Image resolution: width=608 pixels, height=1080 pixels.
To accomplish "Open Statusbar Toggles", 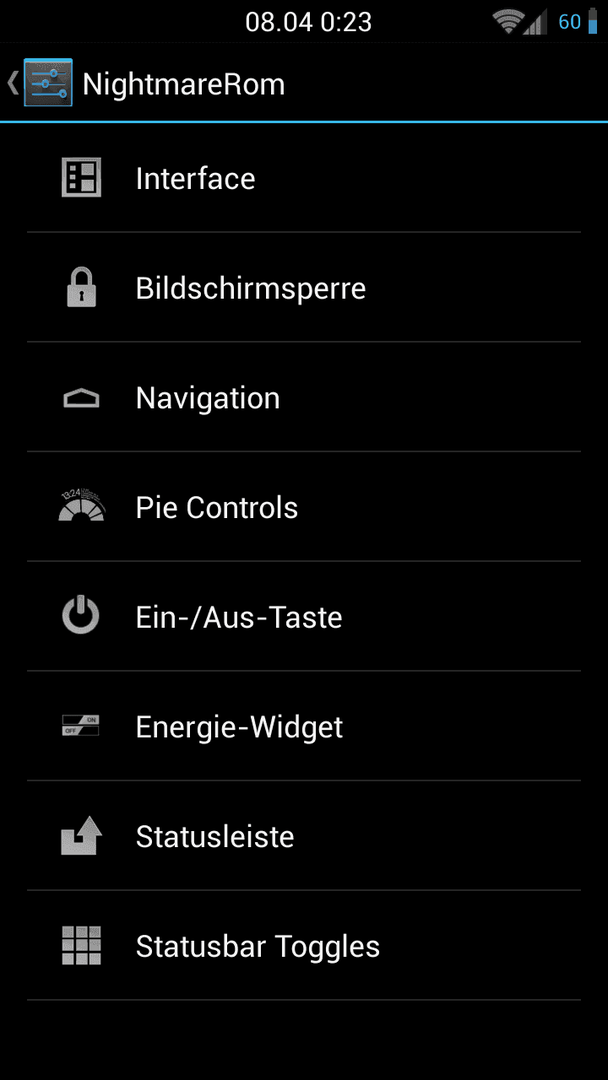I will (x=304, y=946).
